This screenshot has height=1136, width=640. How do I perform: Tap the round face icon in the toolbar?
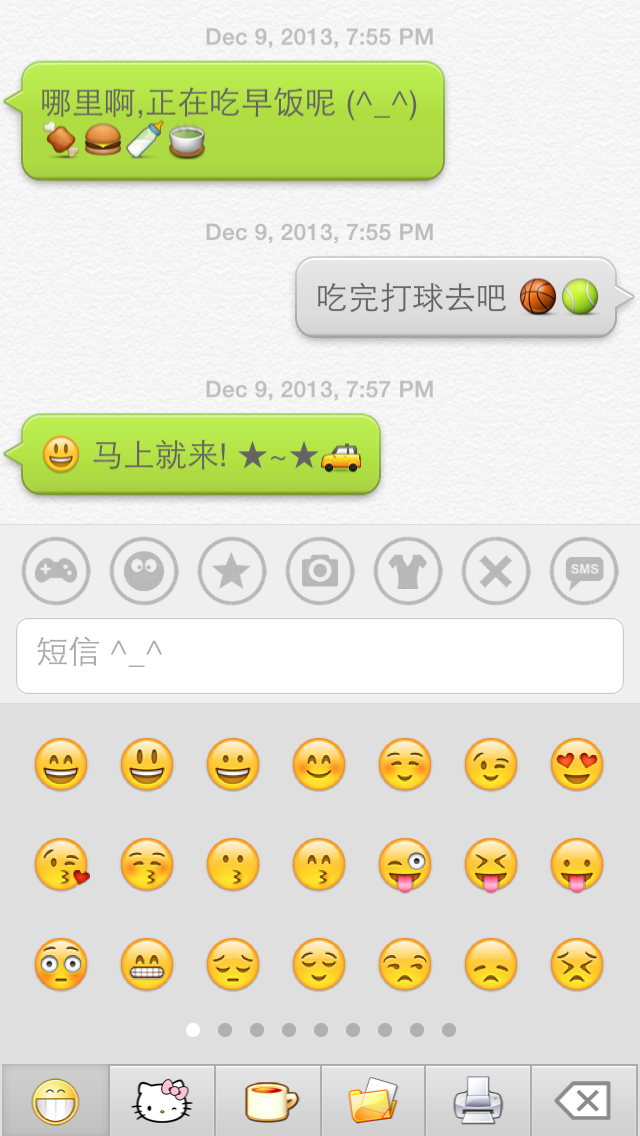pos(144,571)
